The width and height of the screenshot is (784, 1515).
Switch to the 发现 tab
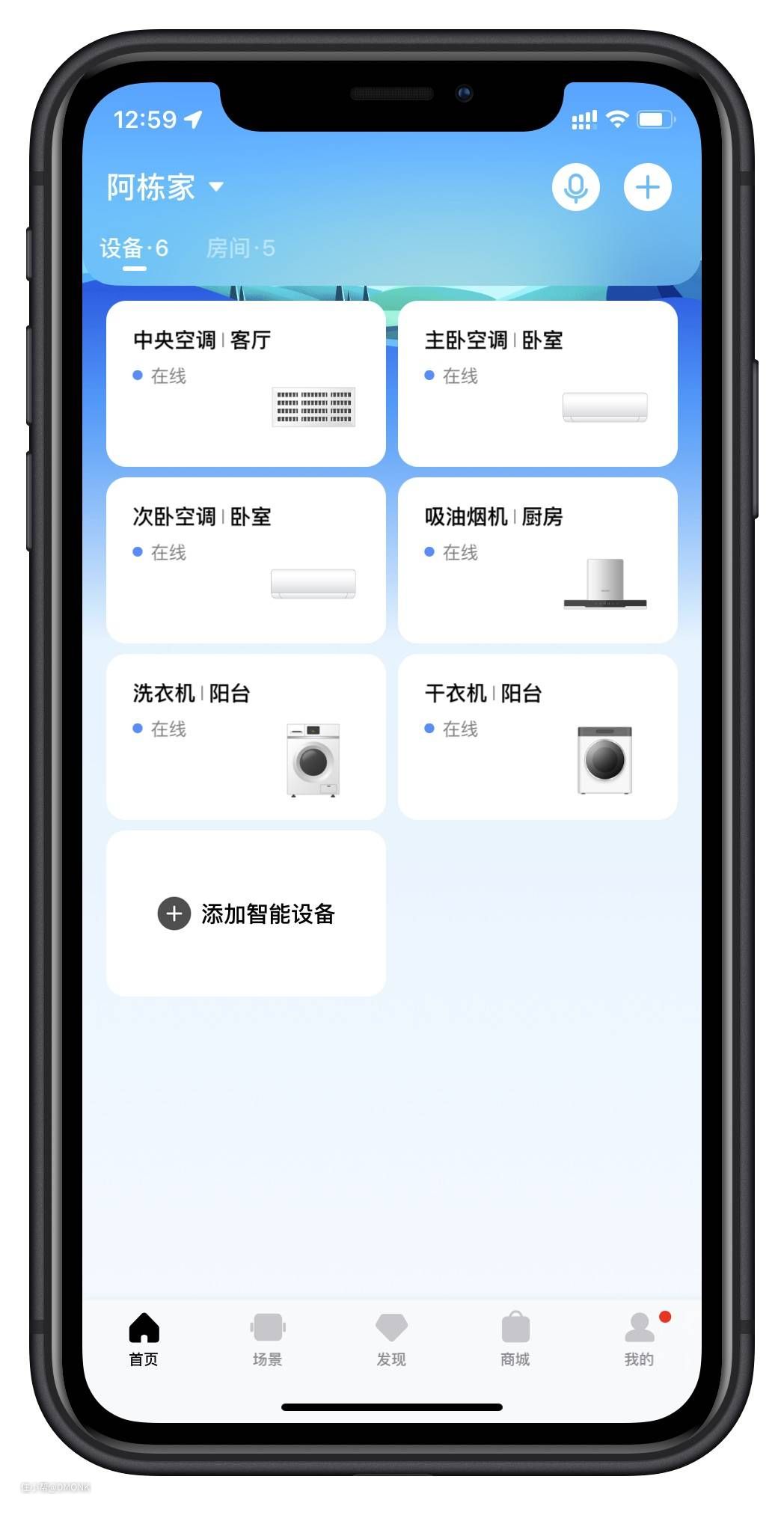pyautogui.click(x=391, y=1338)
